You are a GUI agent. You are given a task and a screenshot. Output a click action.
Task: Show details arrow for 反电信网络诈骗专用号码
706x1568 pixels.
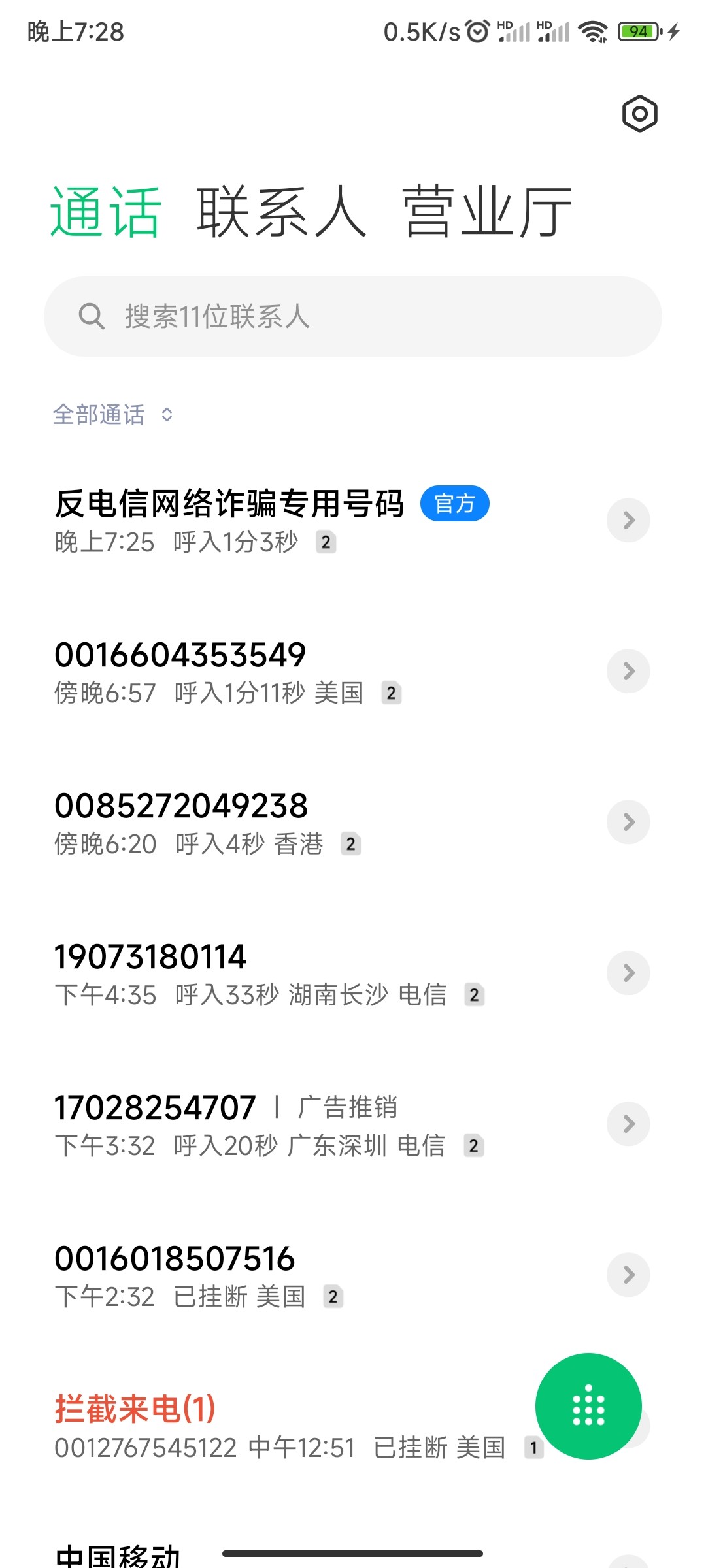628,521
